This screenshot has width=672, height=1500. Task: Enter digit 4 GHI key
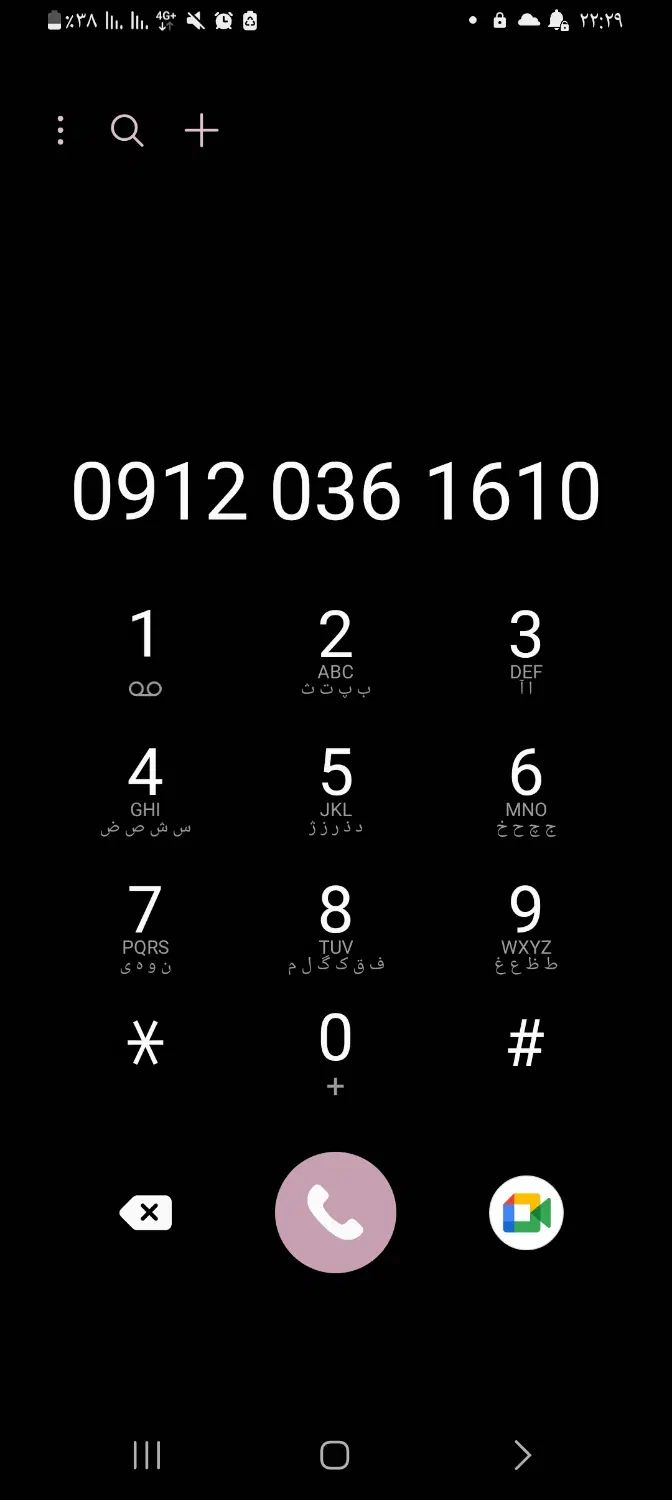point(145,788)
